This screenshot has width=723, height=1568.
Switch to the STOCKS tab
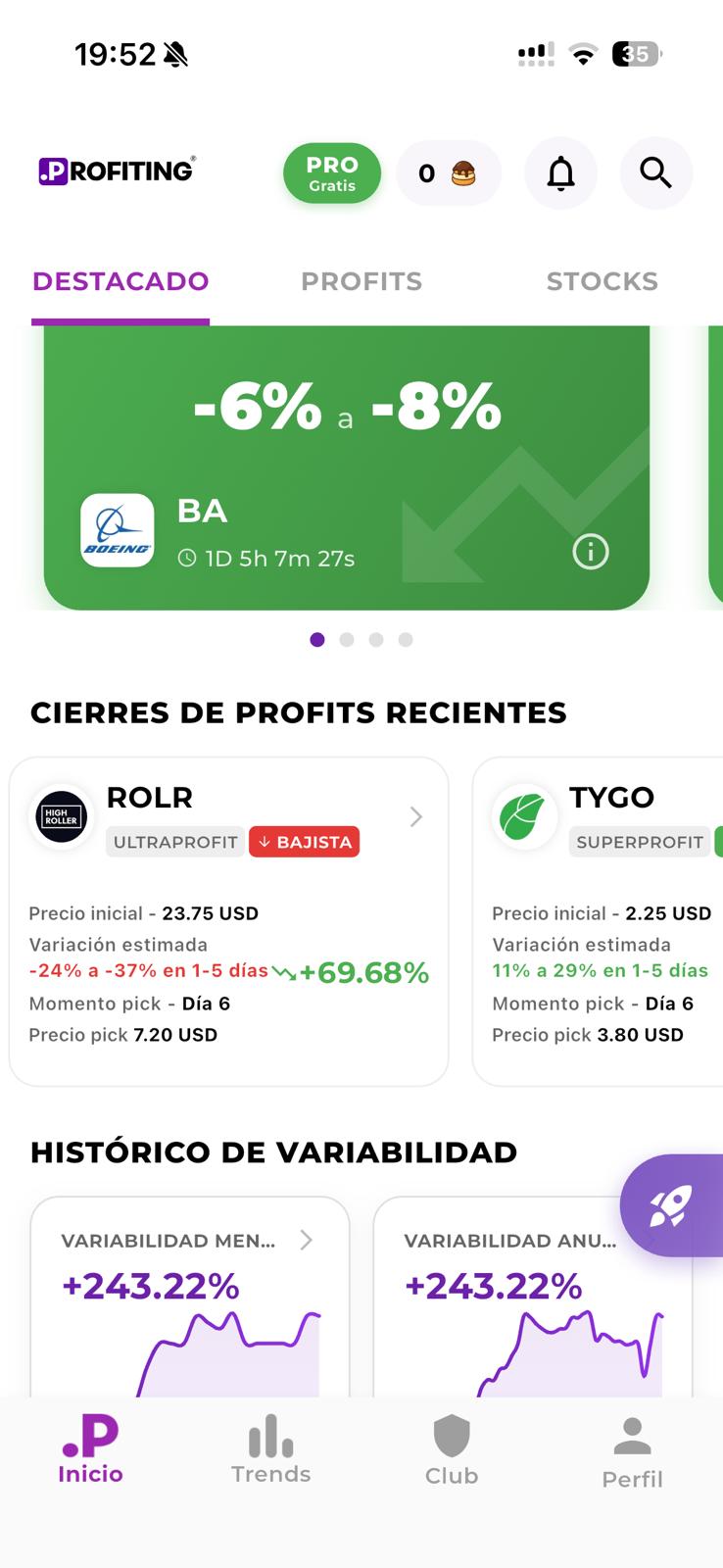(x=602, y=281)
